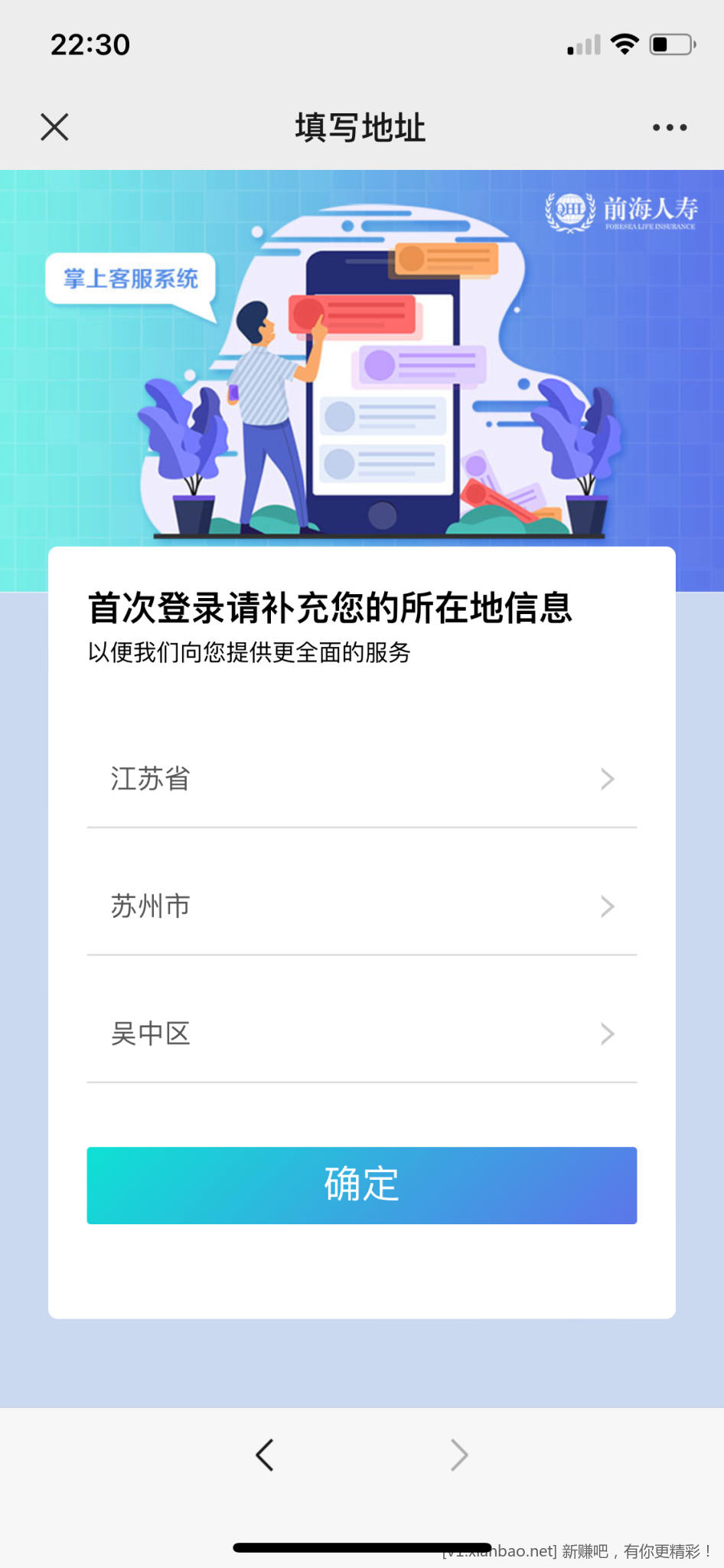The width and height of the screenshot is (724, 1568).
Task: Change the city from 苏州市
Action: (361, 906)
